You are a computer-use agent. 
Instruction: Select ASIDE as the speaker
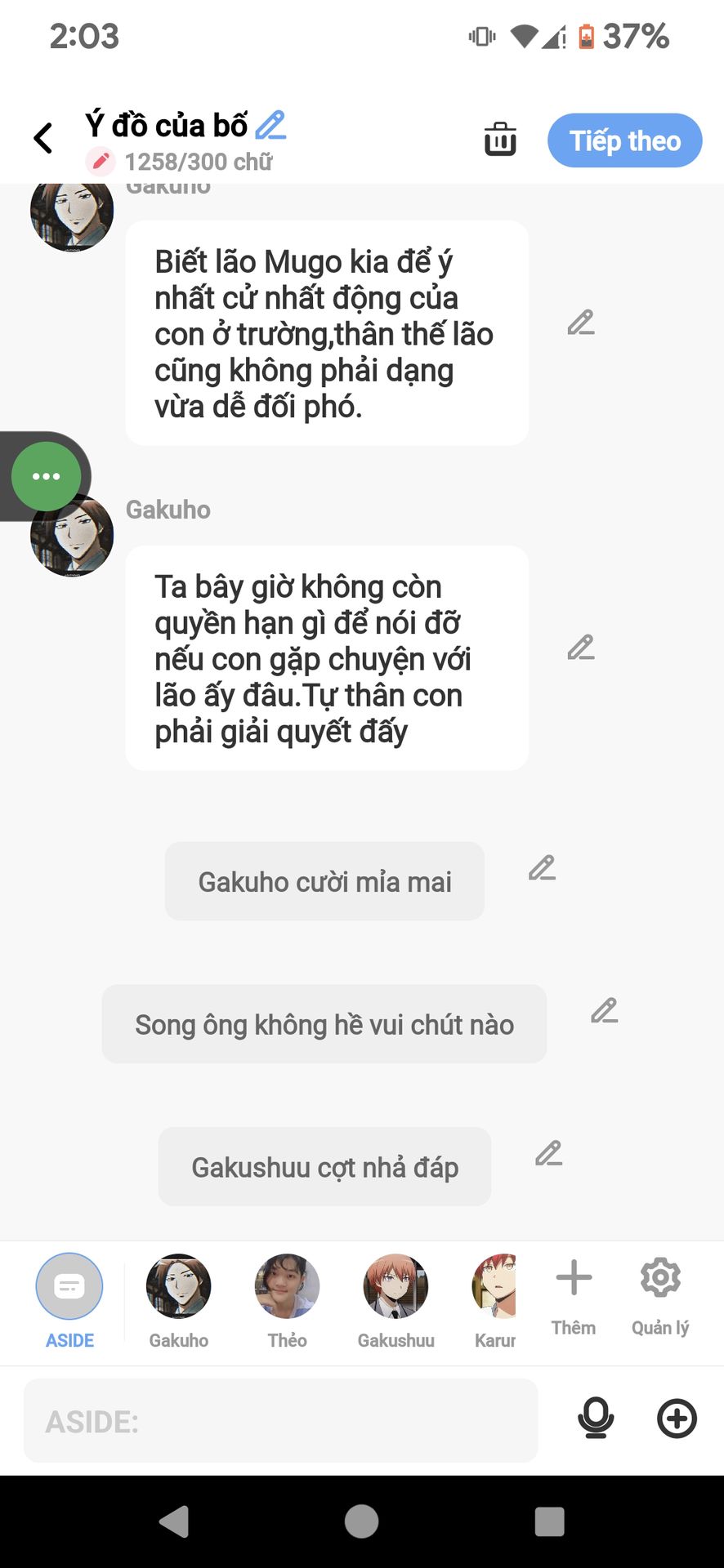(69, 1300)
